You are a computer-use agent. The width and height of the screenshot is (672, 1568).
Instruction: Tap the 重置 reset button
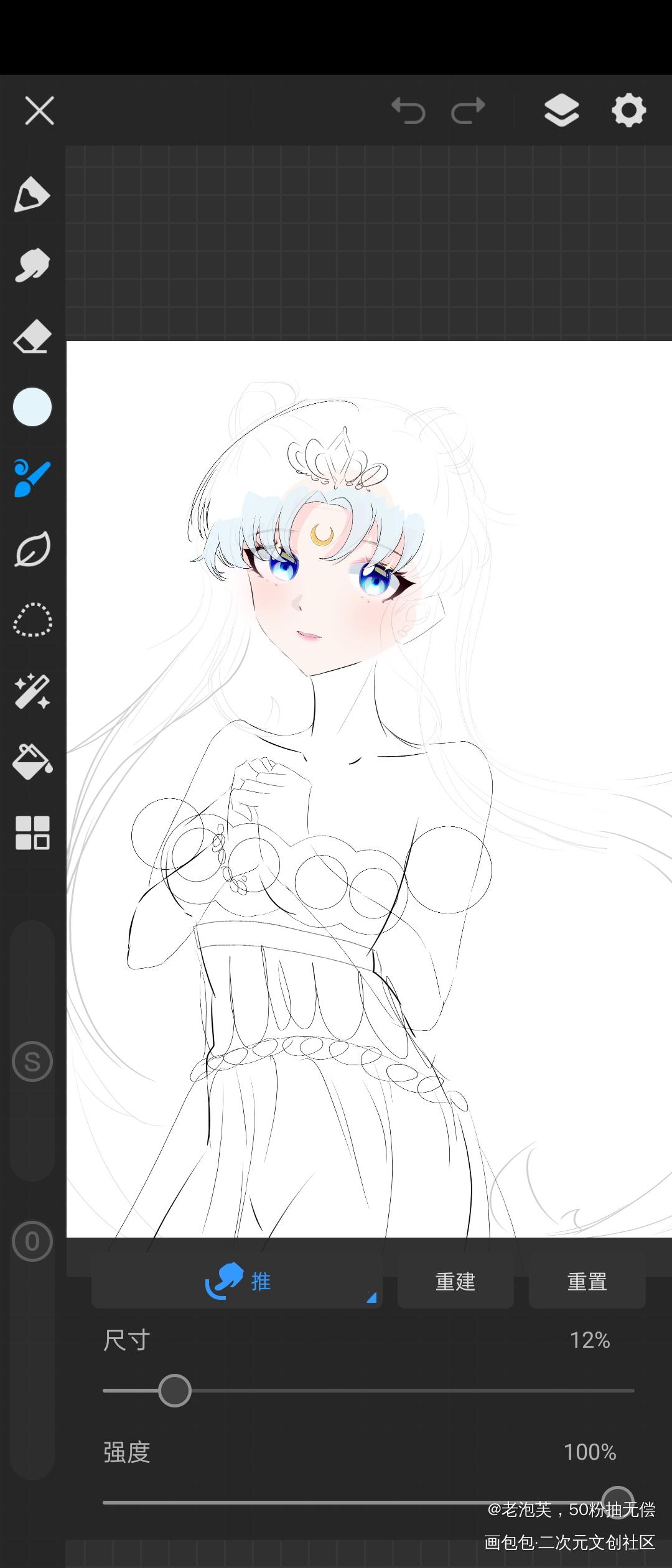pyautogui.click(x=587, y=1282)
